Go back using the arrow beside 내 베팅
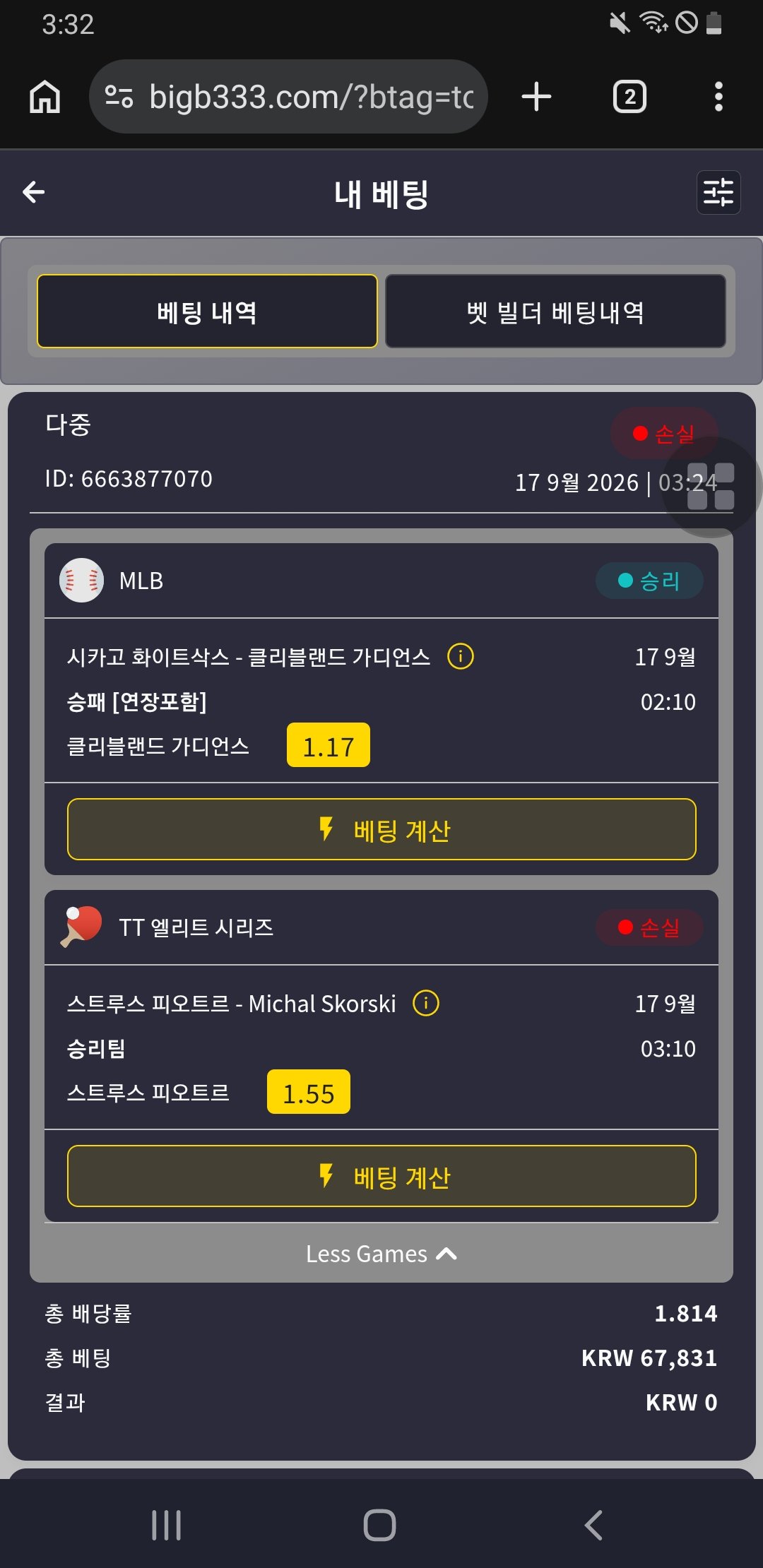Viewport: 763px width, 1568px height. point(33,191)
